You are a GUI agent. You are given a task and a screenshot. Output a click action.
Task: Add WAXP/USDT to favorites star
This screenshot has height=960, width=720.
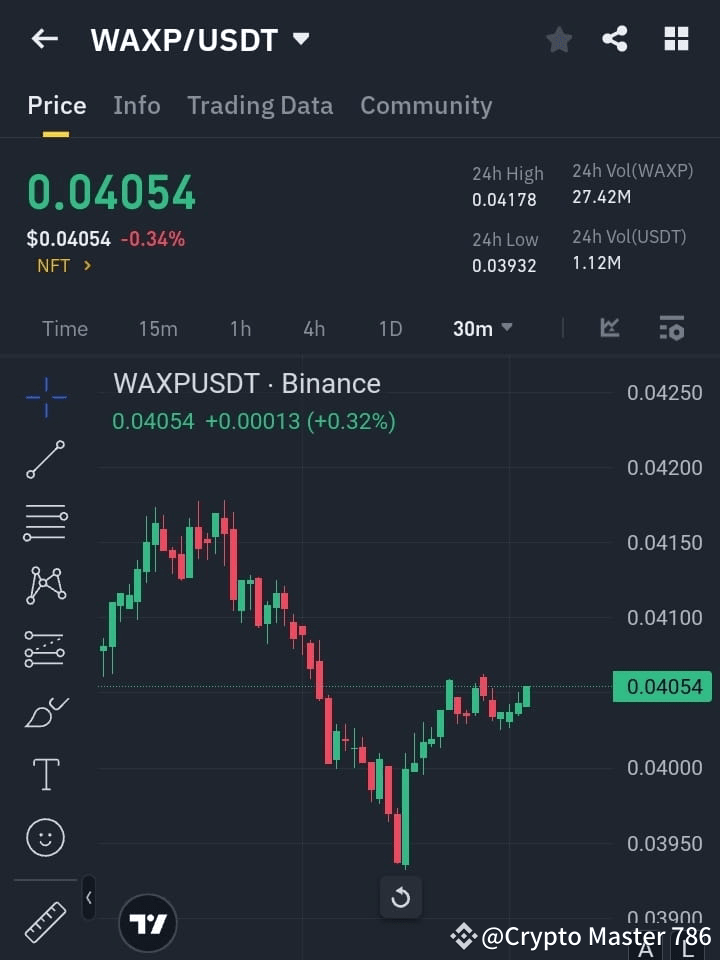(559, 40)
